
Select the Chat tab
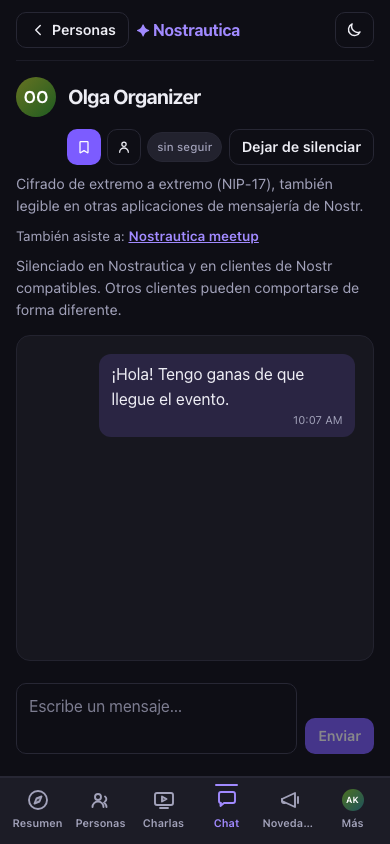(x=226, y=810)
